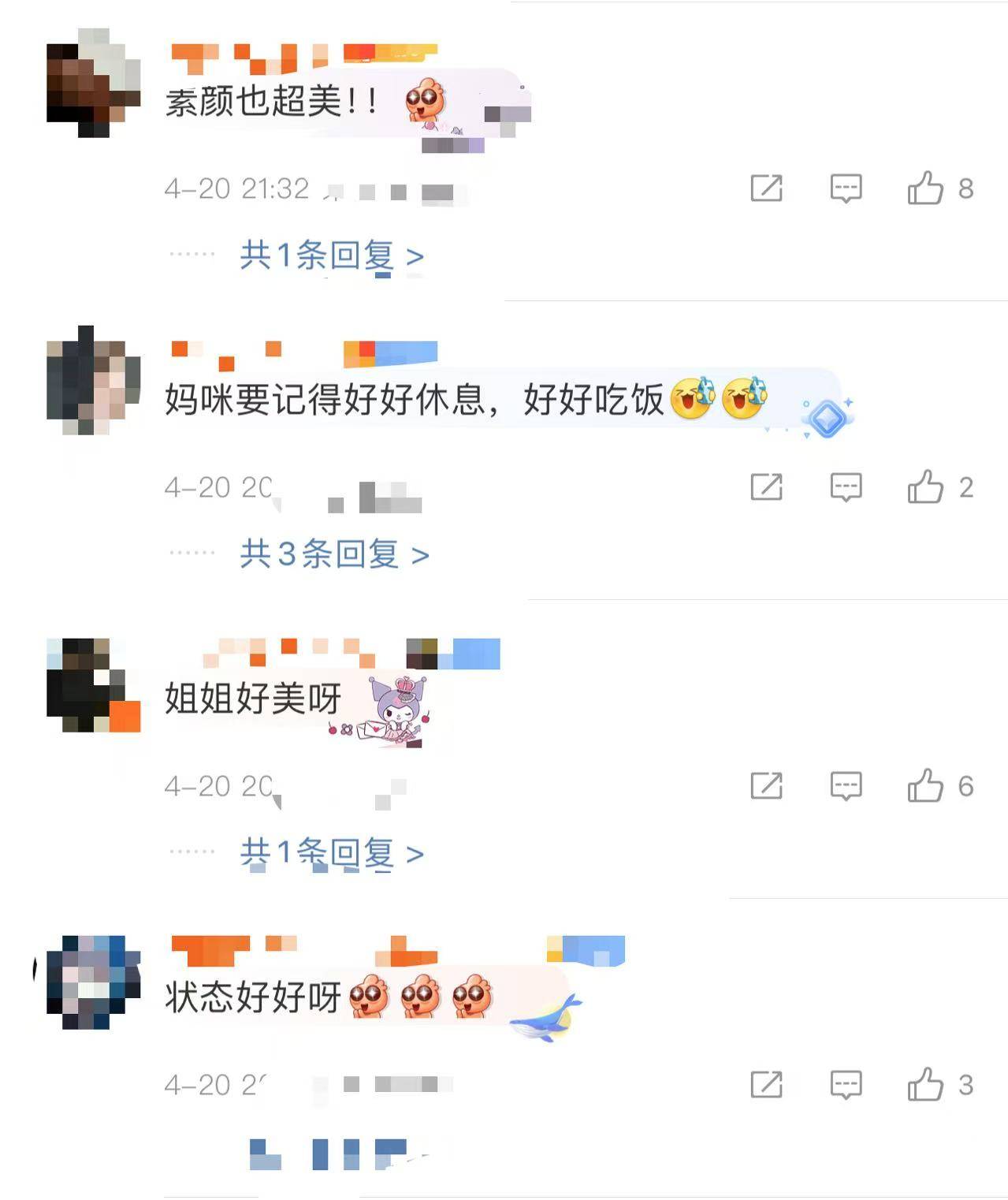The width and height of the screenshot is (1008, 1200).
Task: Like the comment 素颜也超美!!
Action: point(925,188)
